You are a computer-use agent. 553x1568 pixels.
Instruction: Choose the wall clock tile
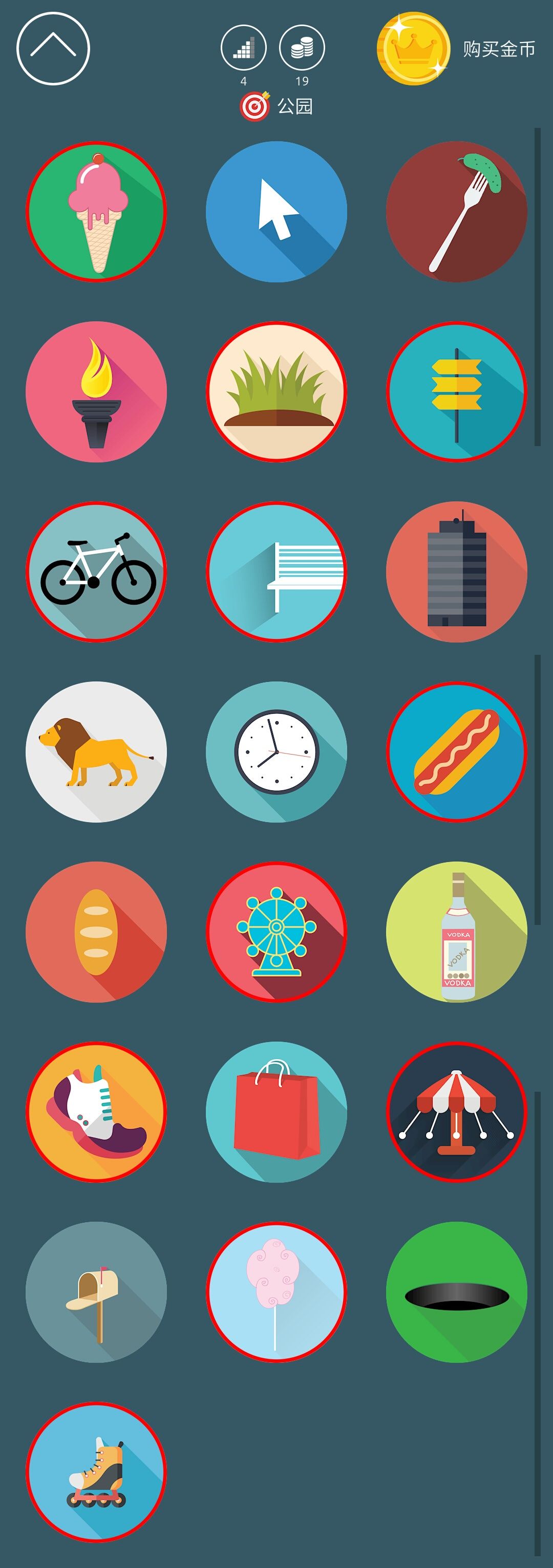click(x=276, y=752)
